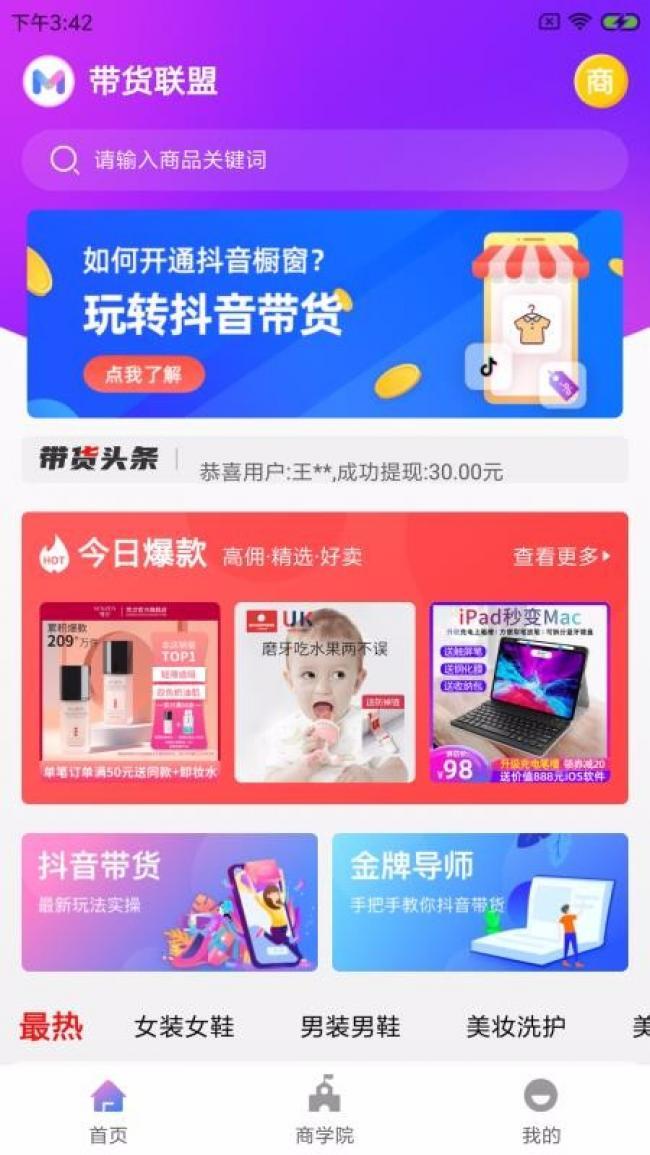
Task: Tap 查看更多 in 今日爆款
Action: click(560, 556)
